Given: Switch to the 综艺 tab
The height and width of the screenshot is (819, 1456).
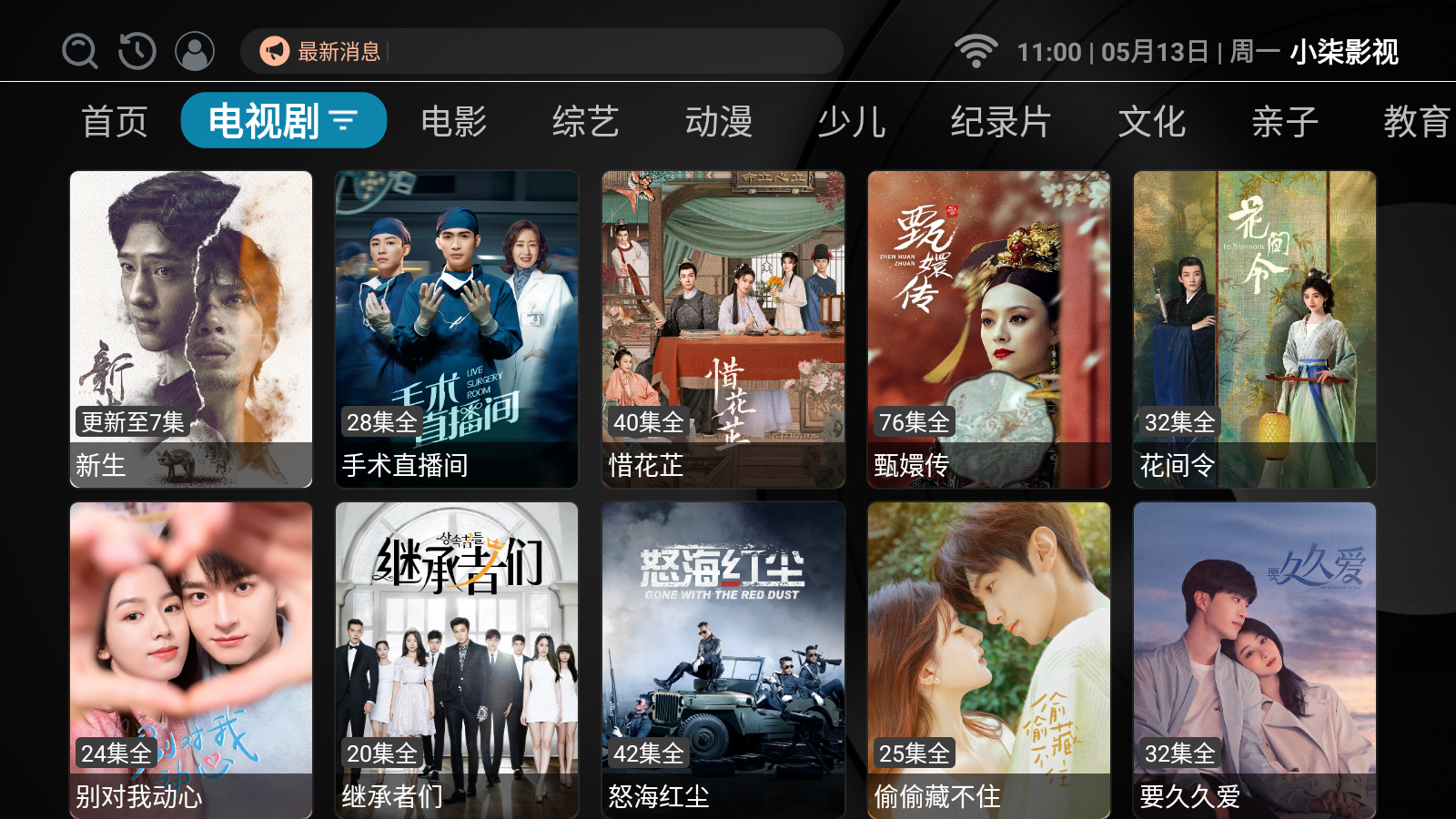Looking at the screenshot, I should pos(585,121).
